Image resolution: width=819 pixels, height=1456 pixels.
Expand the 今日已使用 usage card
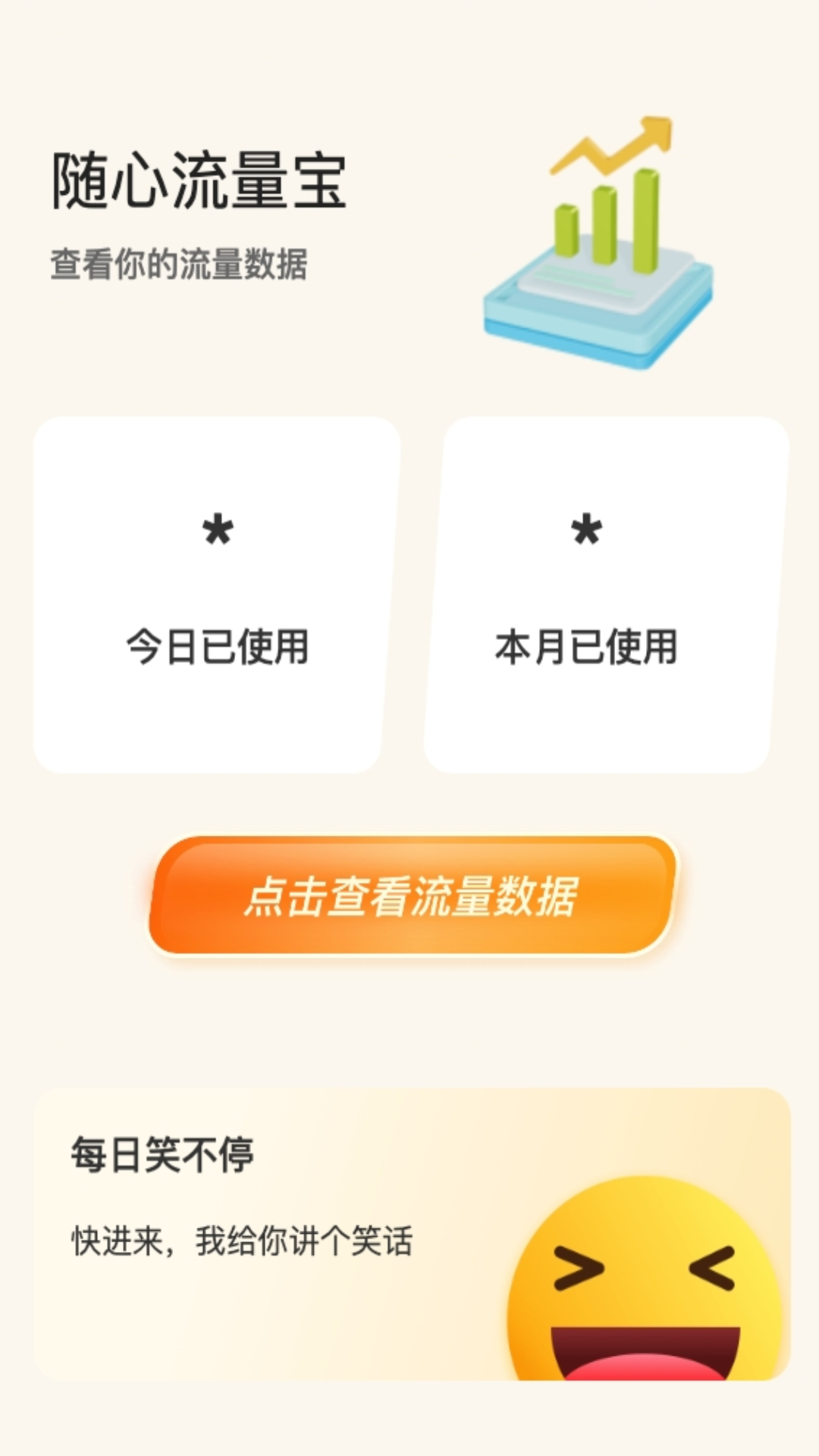(218, 591)
